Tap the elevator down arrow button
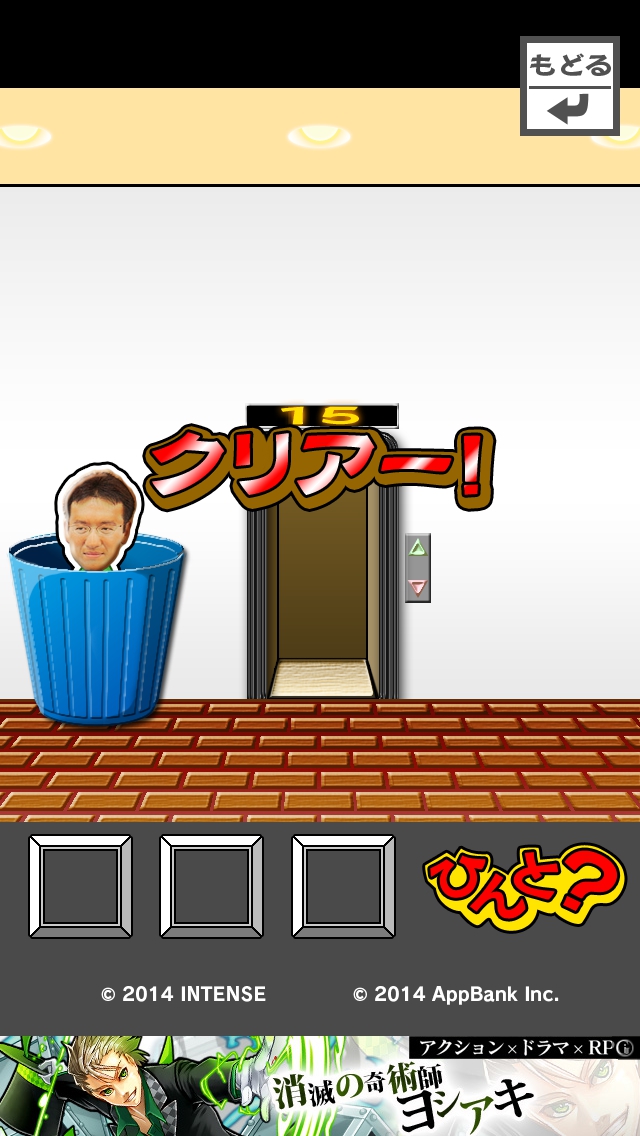Screen dimensions: 640x1136 click(x=418, y=587)
